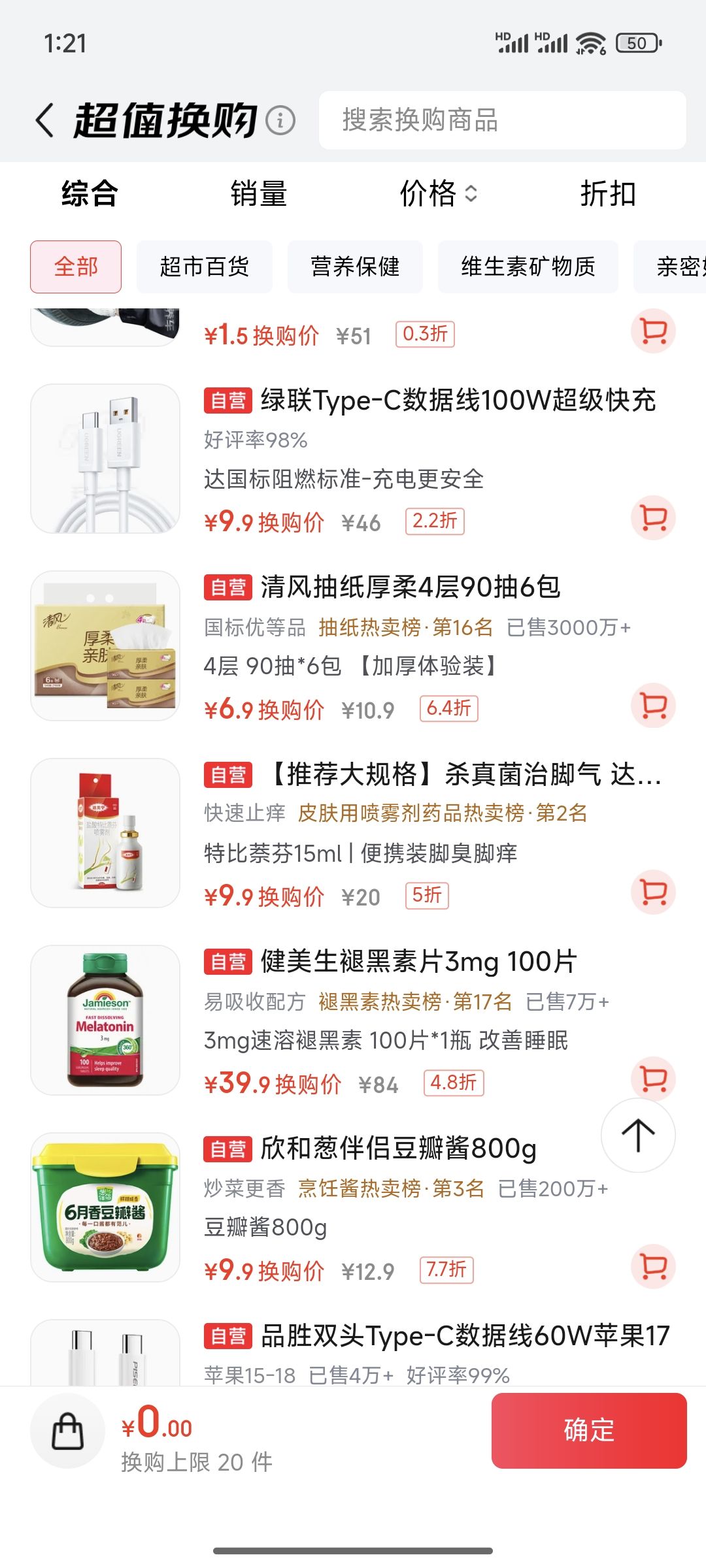The height and width of the screenshot is (1568, 706).
Task: Select the 全部 category chip
Action: point(76,267)
